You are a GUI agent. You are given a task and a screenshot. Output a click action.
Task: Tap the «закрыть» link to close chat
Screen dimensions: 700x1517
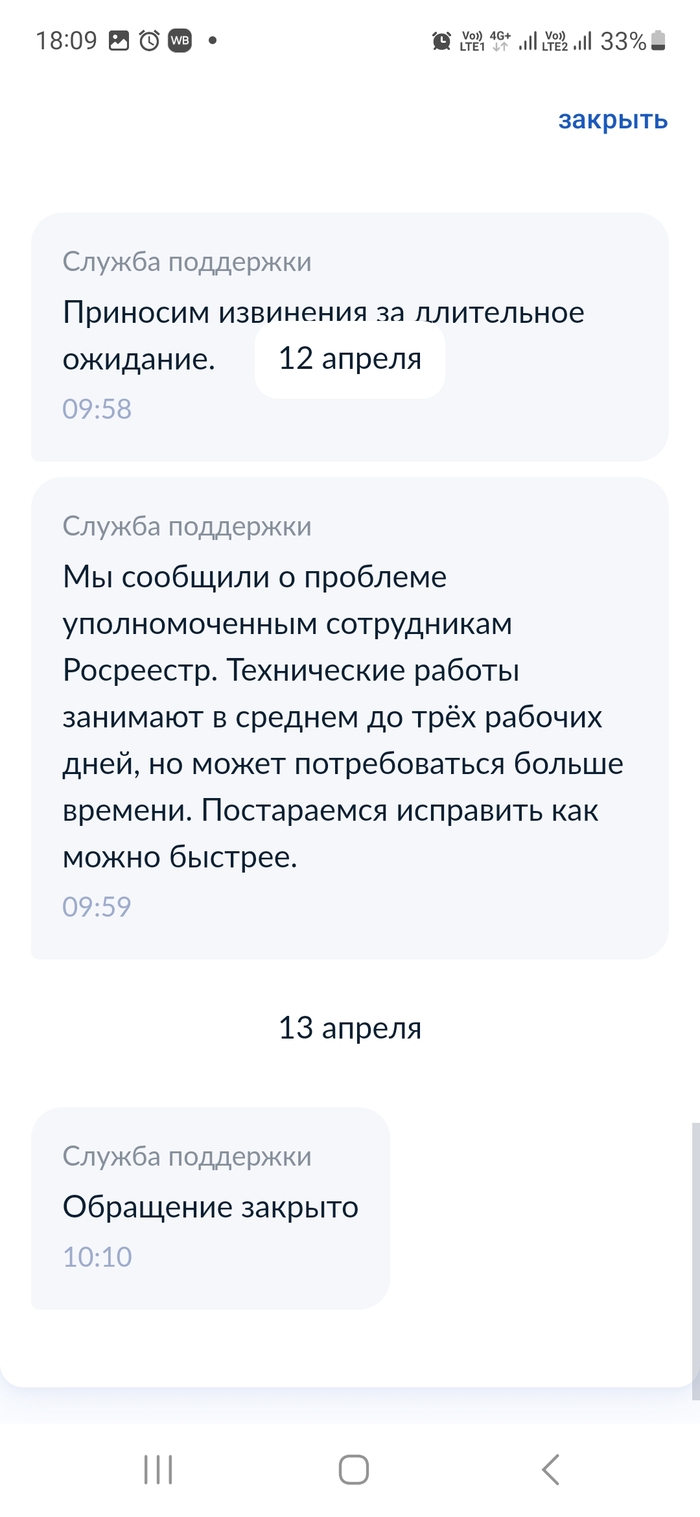pos(612,120)
